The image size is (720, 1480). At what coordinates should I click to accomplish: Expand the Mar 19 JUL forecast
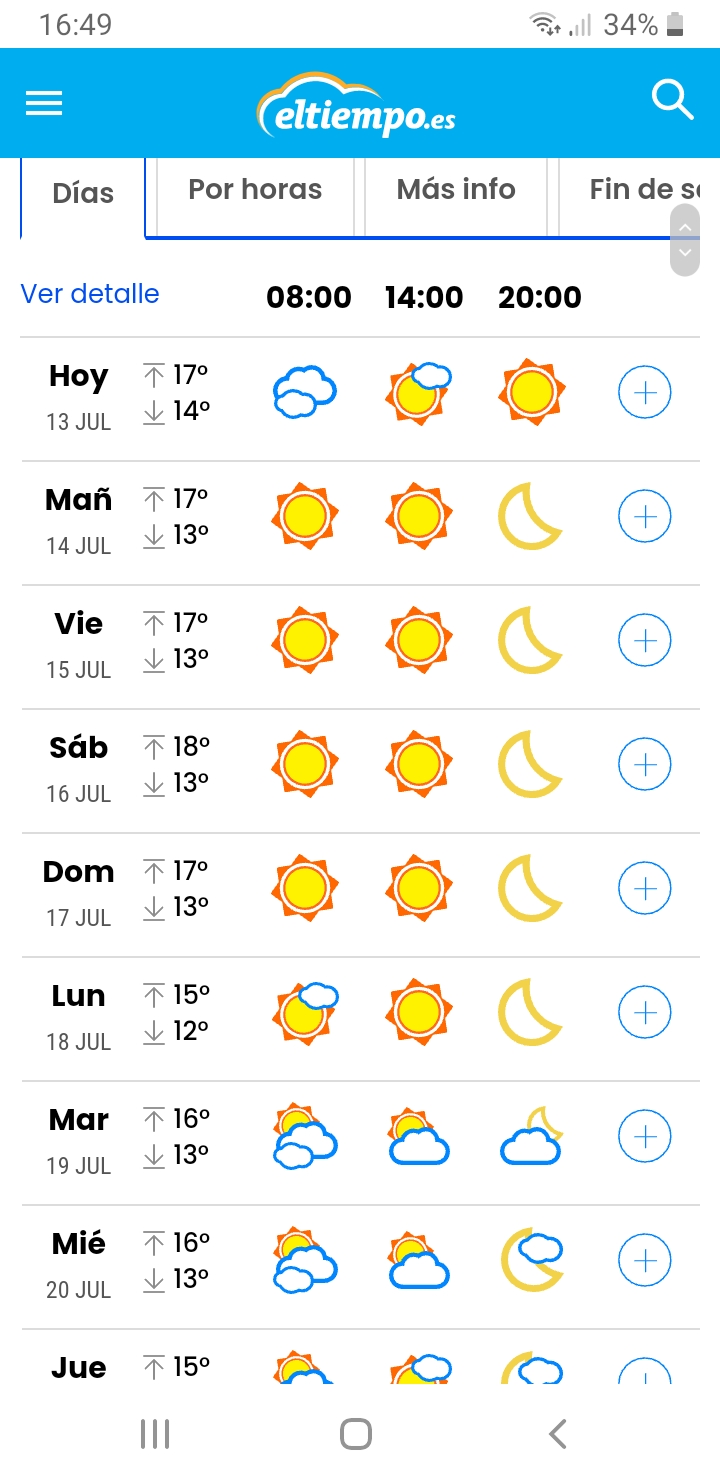645,1137
